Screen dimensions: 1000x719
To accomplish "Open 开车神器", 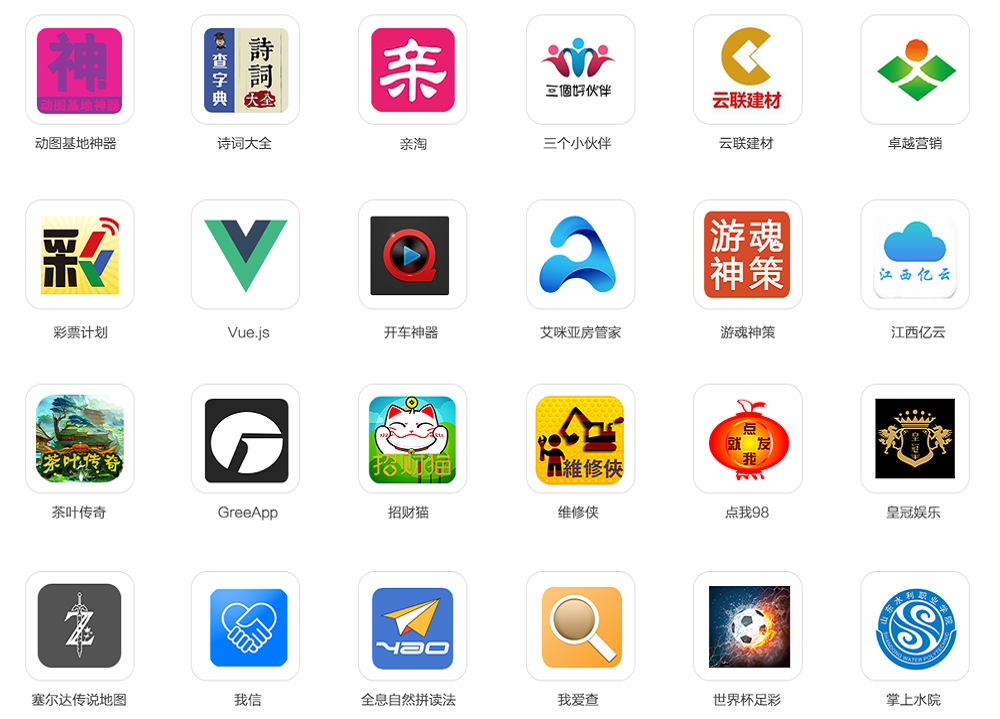I will [x=412, y=255].
